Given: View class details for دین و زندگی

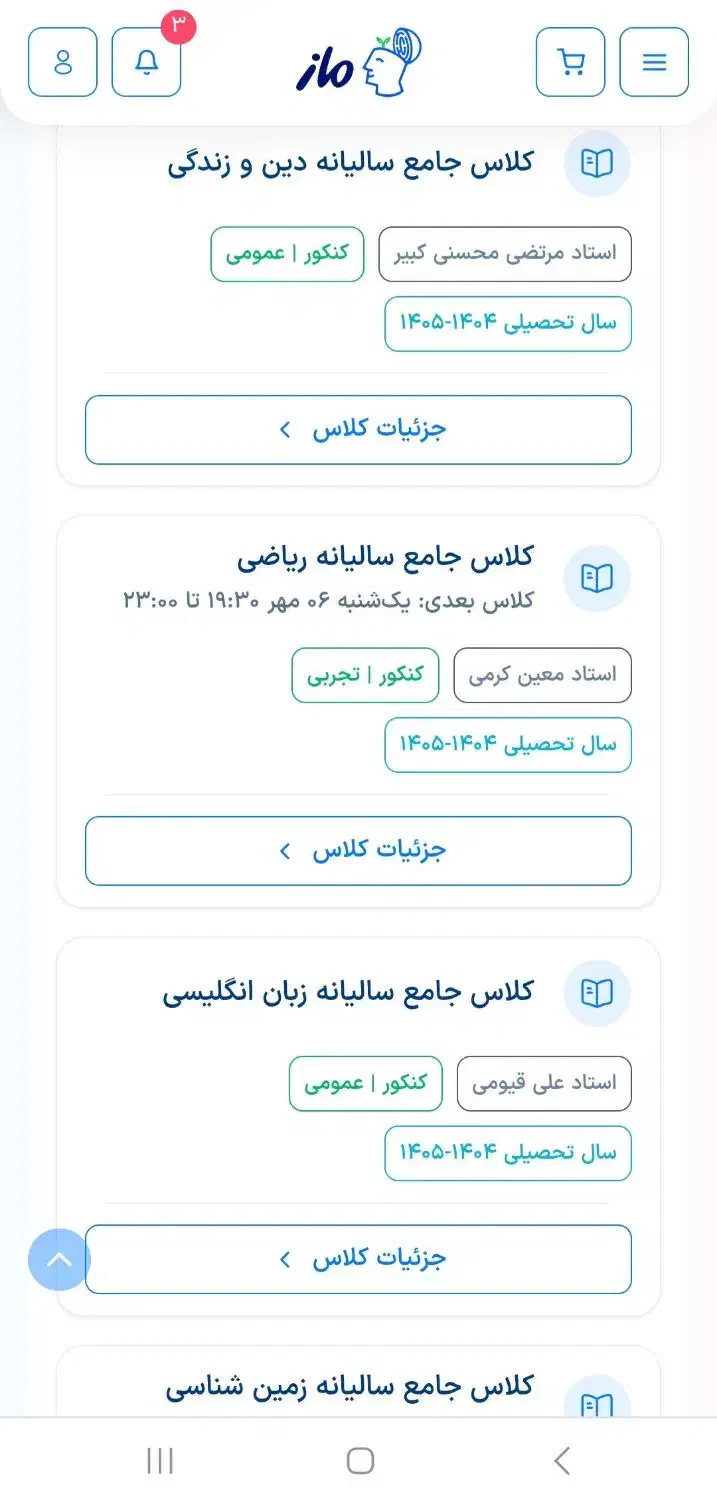Looking at the screenshot, I should pos(358,430).
